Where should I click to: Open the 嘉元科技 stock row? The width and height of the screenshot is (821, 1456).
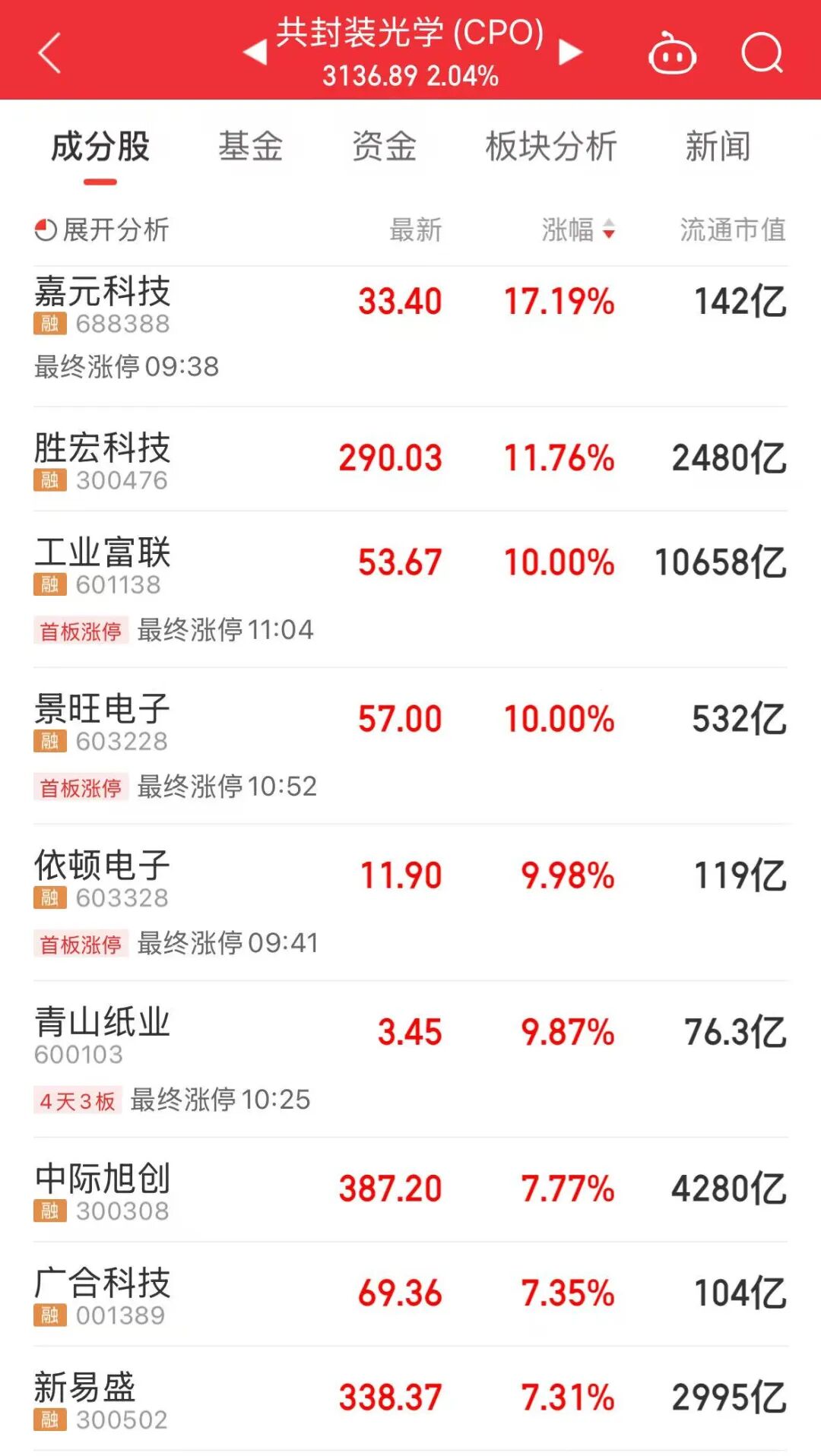(103, 292)
